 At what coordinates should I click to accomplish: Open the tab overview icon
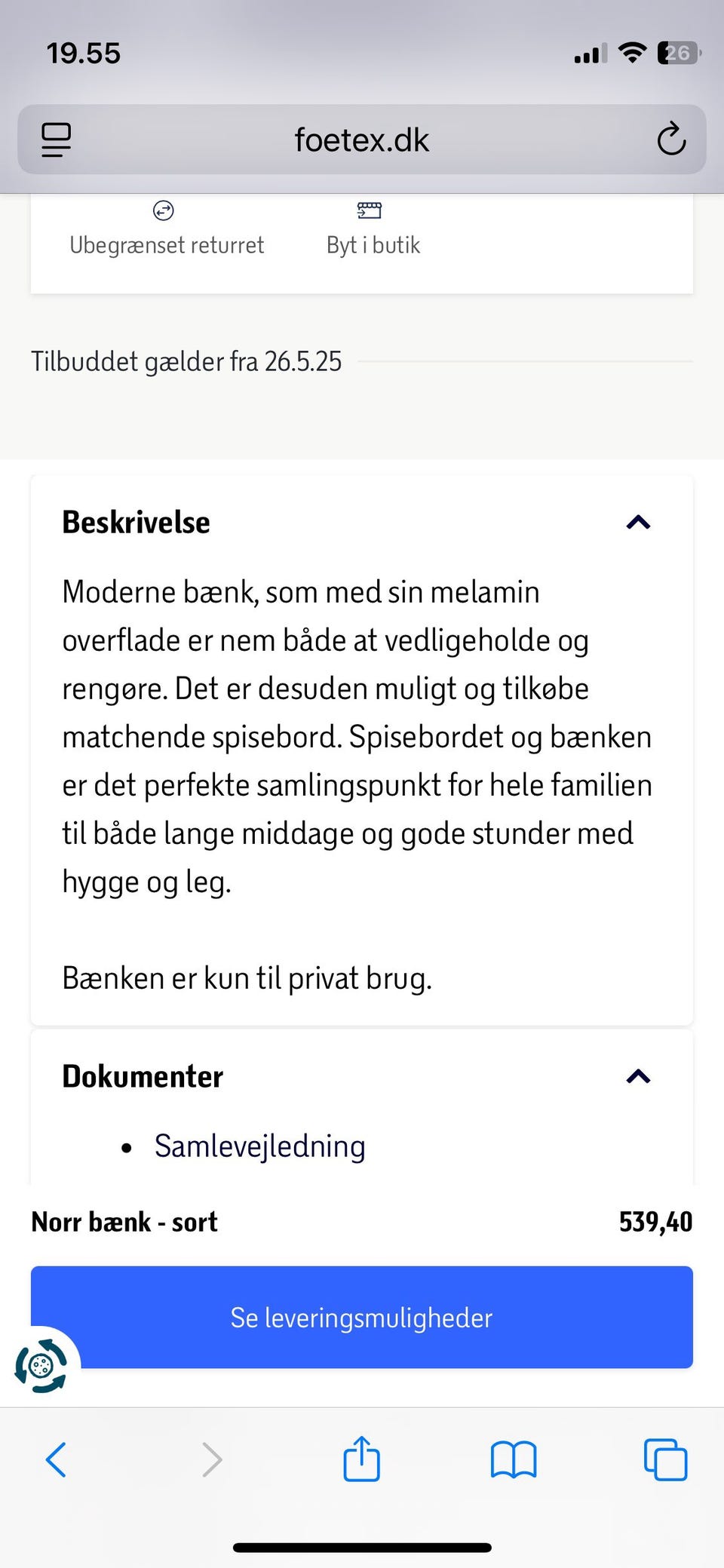click(x=664, y=1459)
